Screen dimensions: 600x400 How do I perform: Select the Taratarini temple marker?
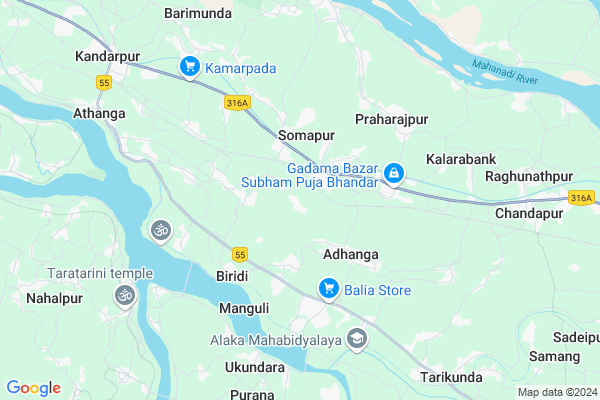point(125,296)
